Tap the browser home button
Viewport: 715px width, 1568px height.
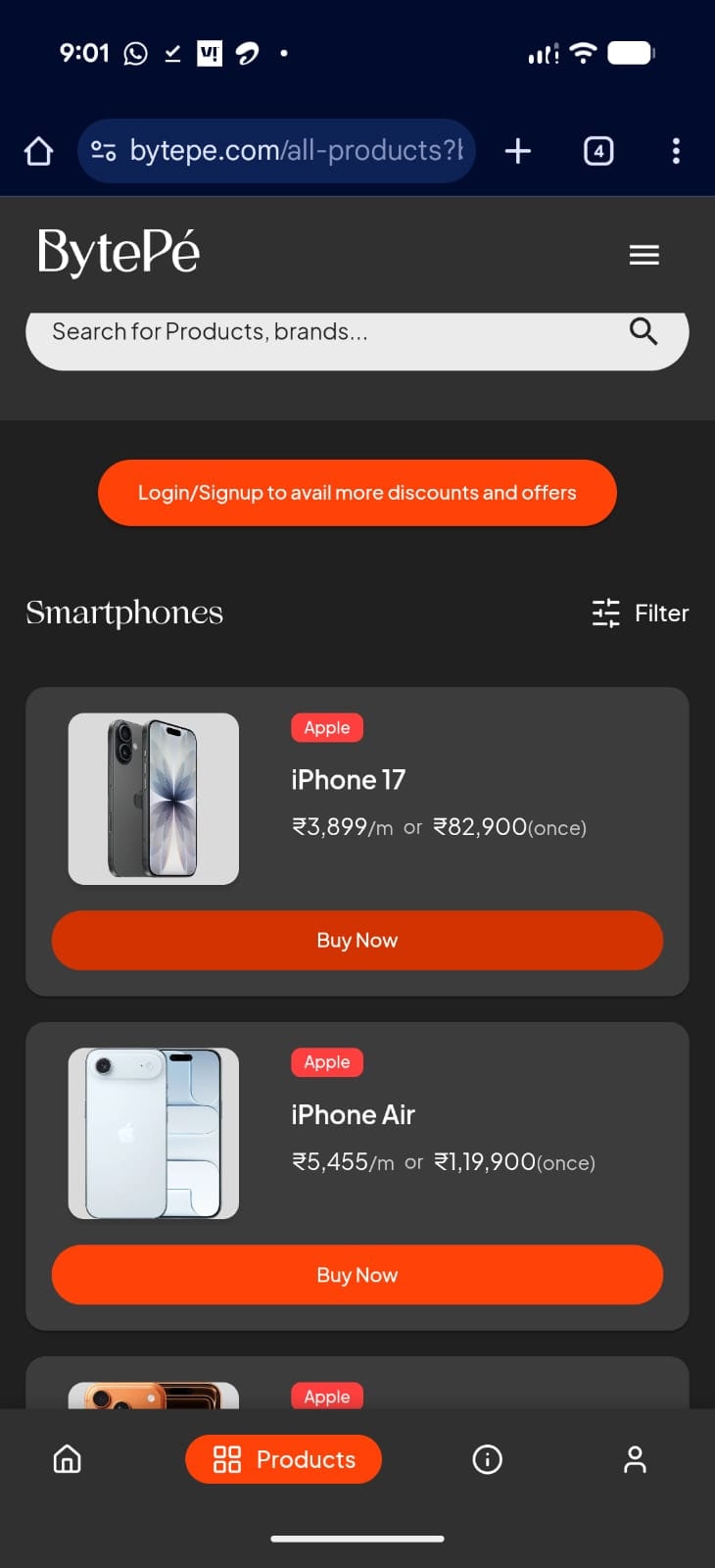(x=38, y=151)
